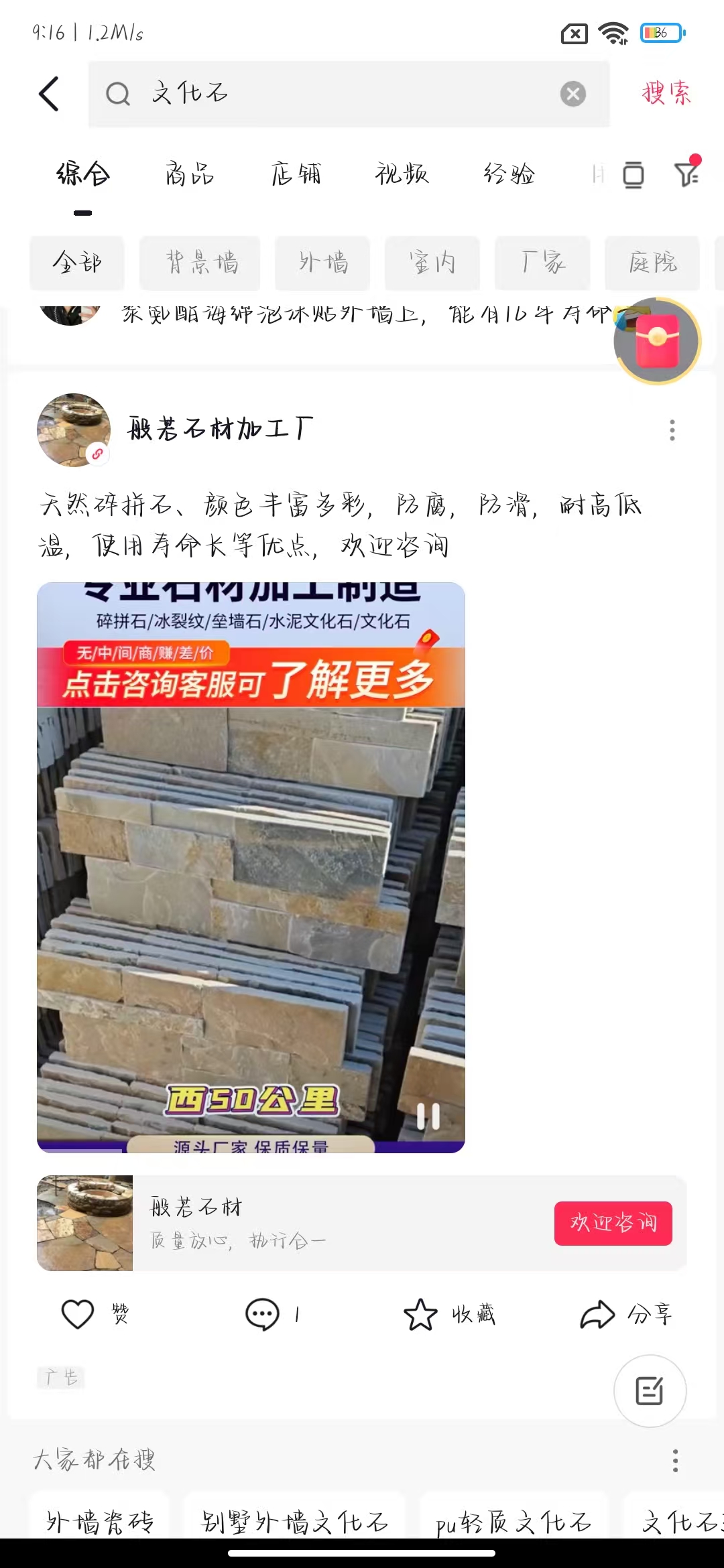Select the 经验 tab
Viewport: 724px width, 1568px height.
pos(509,174)
